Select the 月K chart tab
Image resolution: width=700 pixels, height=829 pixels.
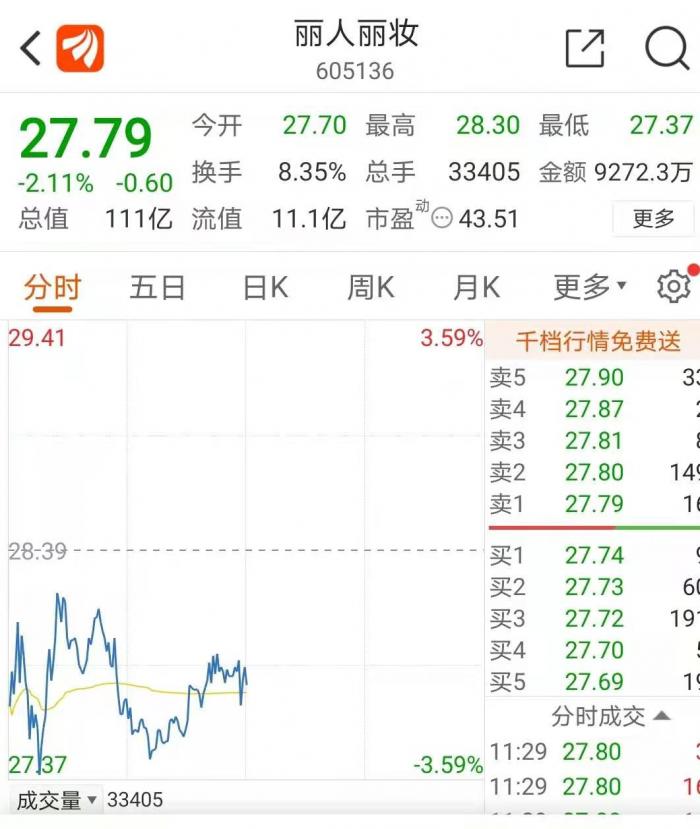(476, 288)
